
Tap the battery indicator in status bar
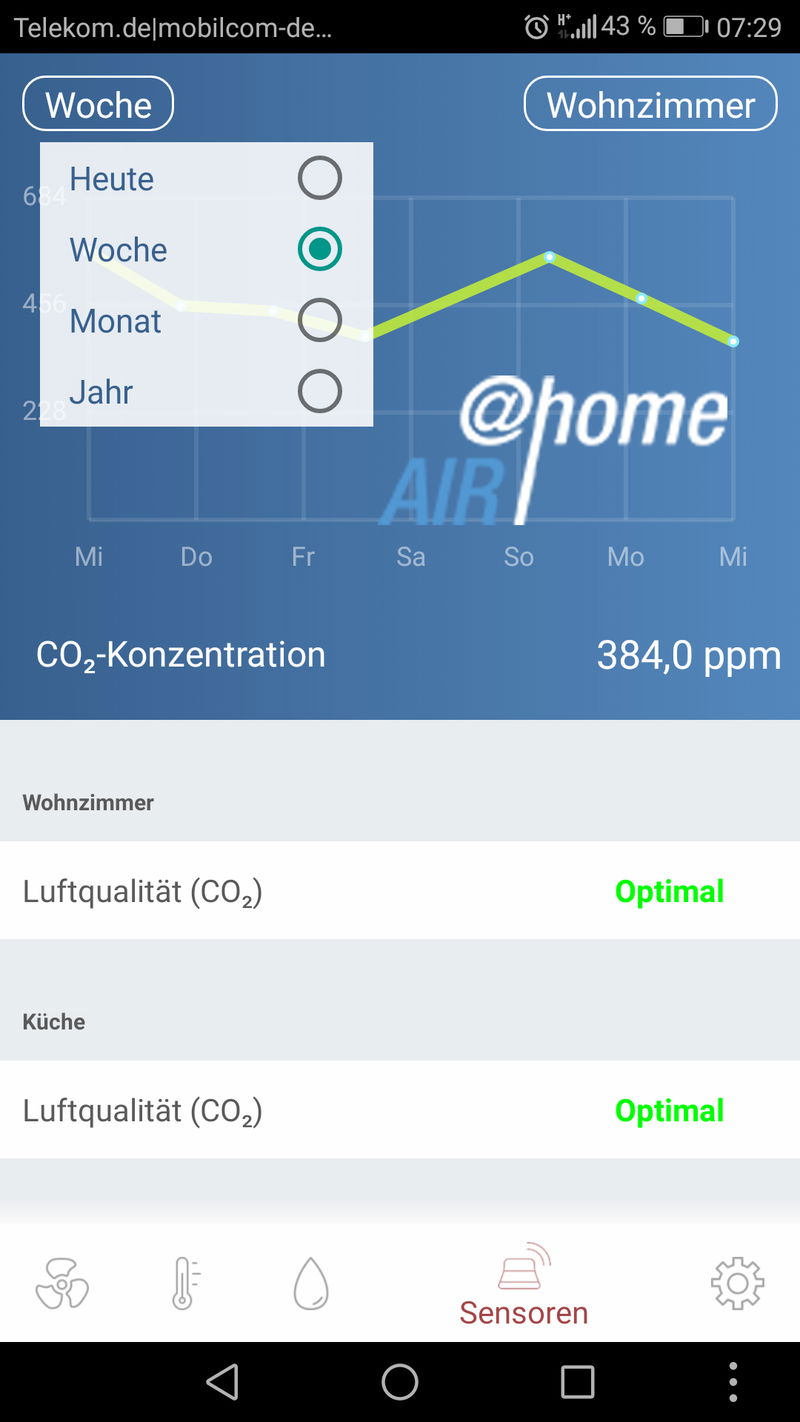pos(684,27)
